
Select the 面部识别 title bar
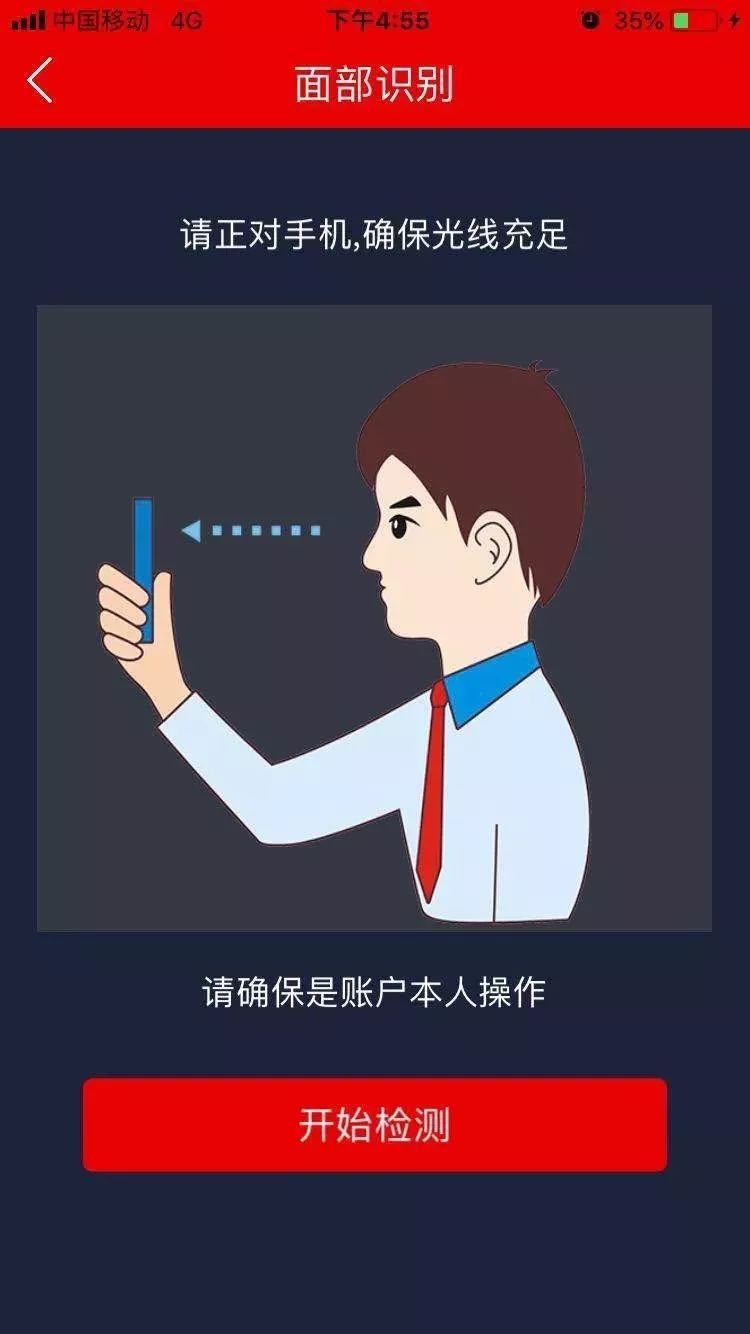pos(375,82)
